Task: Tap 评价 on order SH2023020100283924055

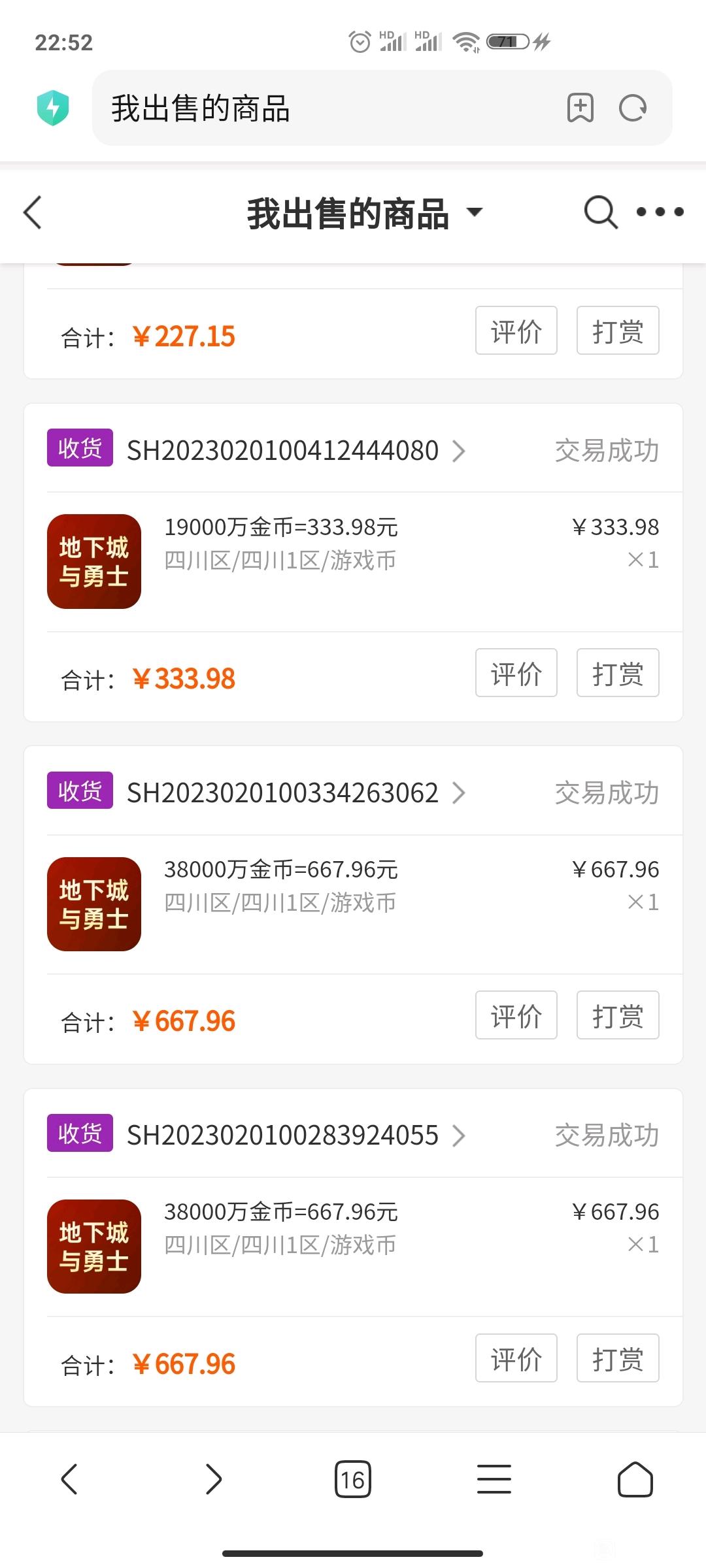Action: pos(516,1358)
